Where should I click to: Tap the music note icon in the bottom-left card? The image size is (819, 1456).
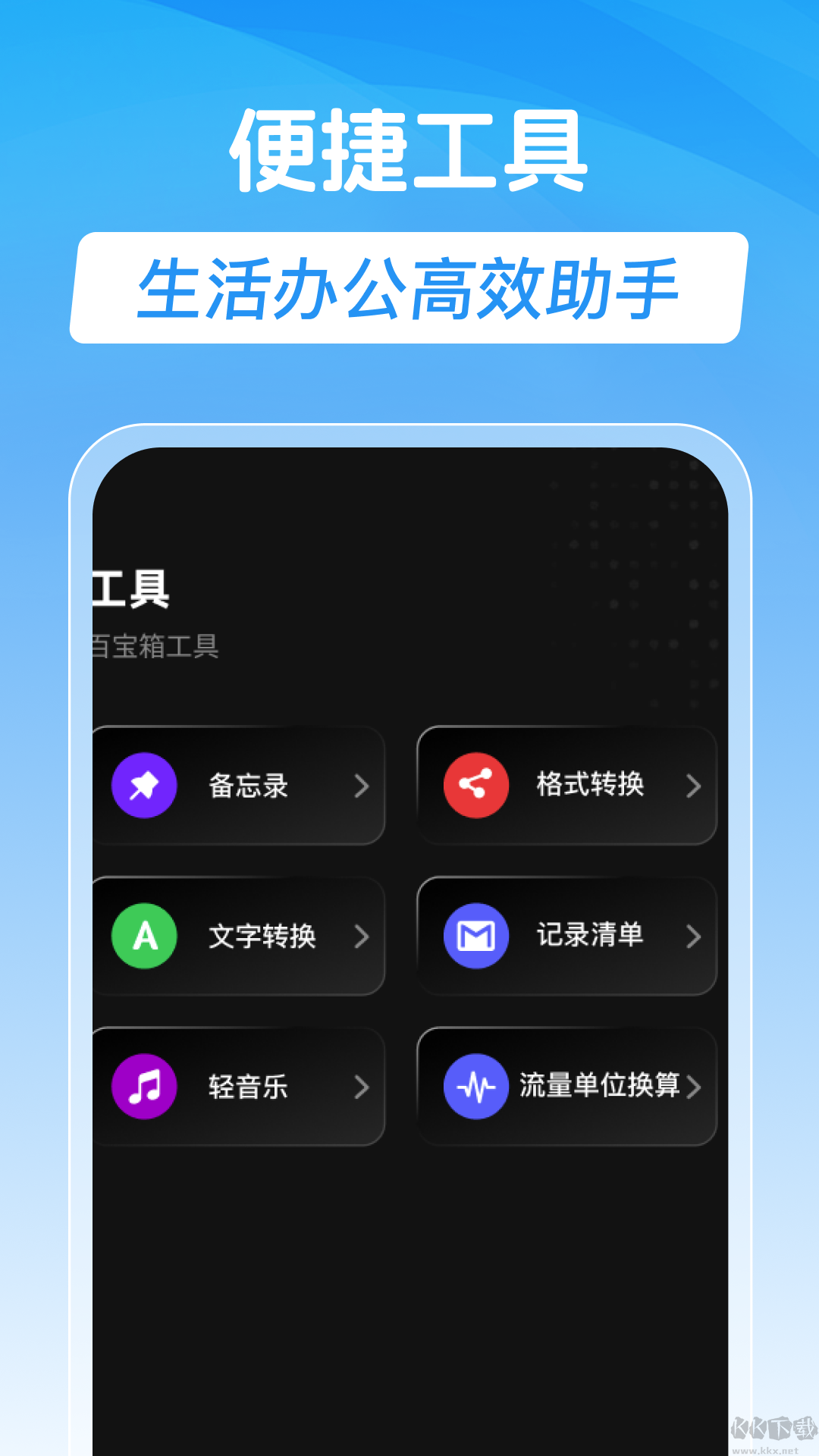coord(145,1087)
